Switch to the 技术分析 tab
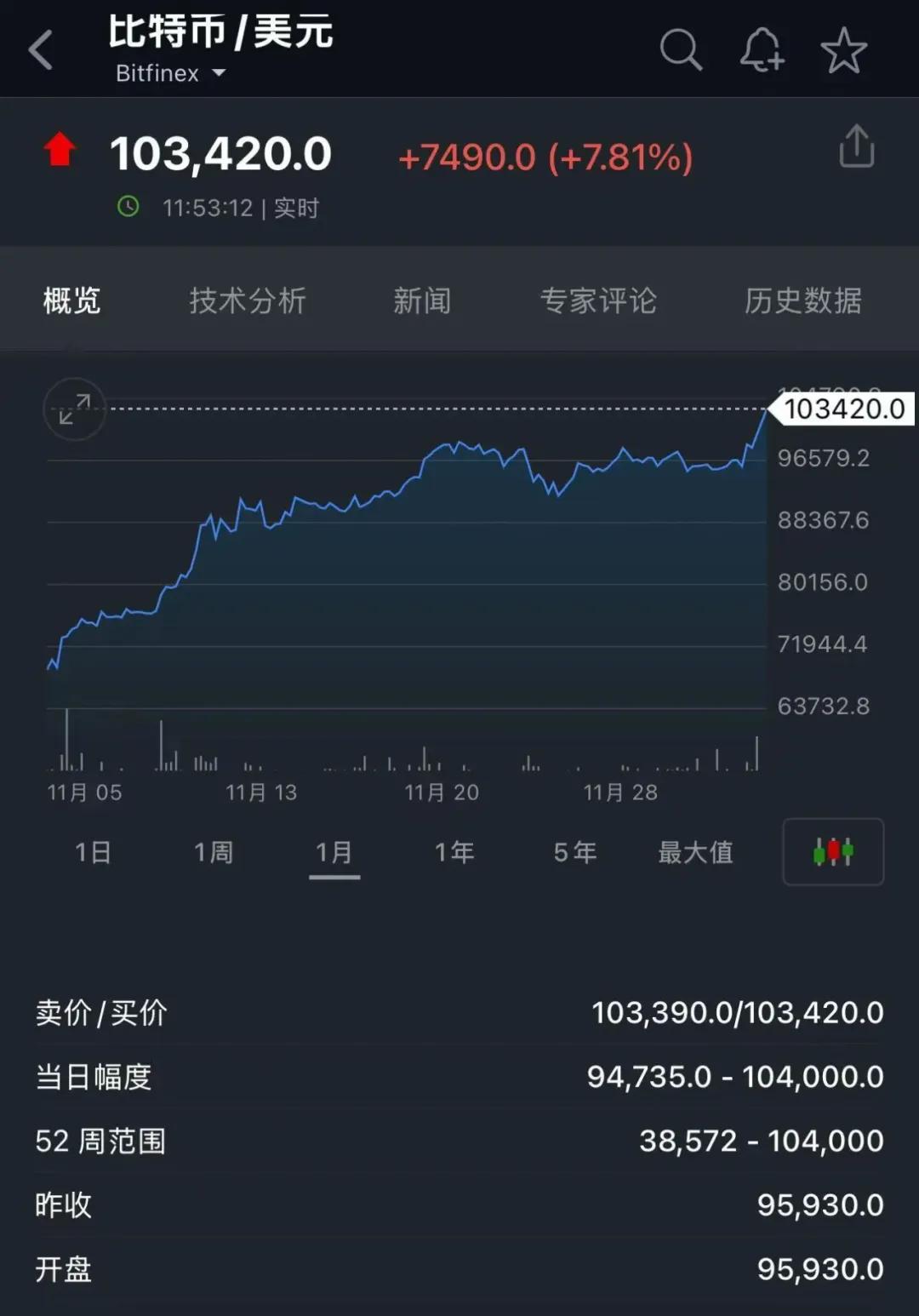 (247, 300)
